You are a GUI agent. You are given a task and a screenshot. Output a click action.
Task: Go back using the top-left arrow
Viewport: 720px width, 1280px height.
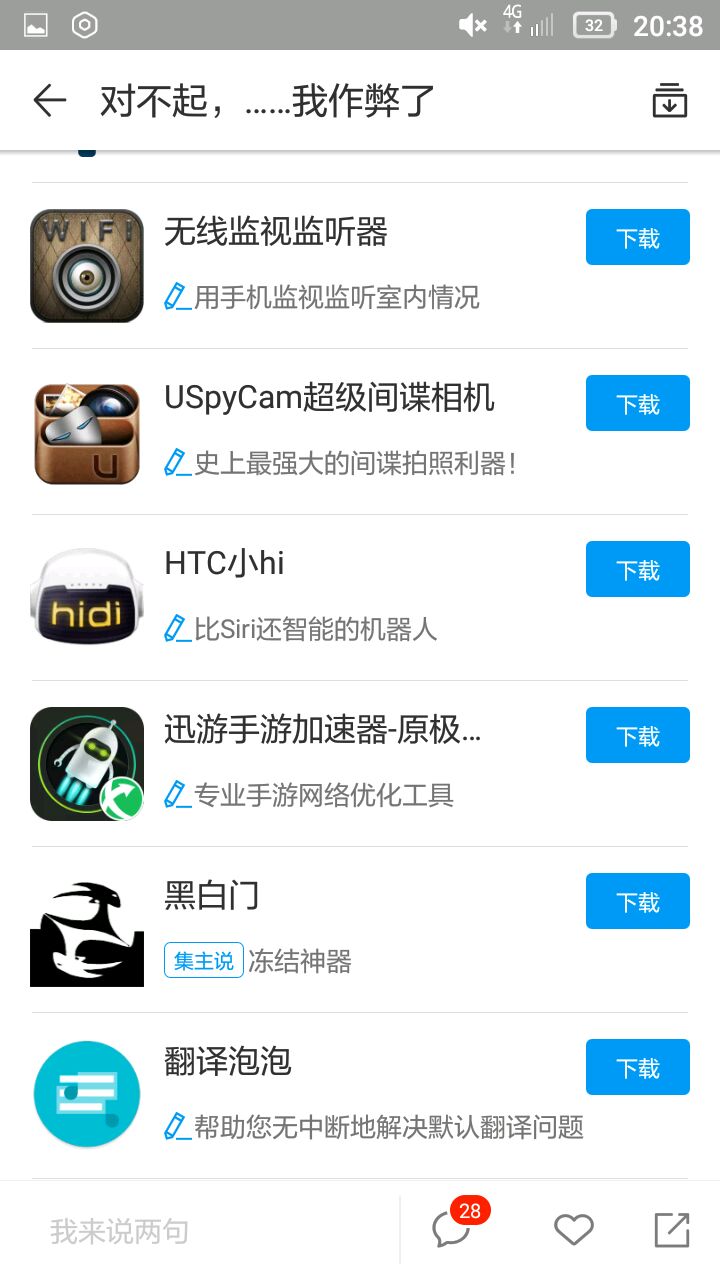coord(49,101)
